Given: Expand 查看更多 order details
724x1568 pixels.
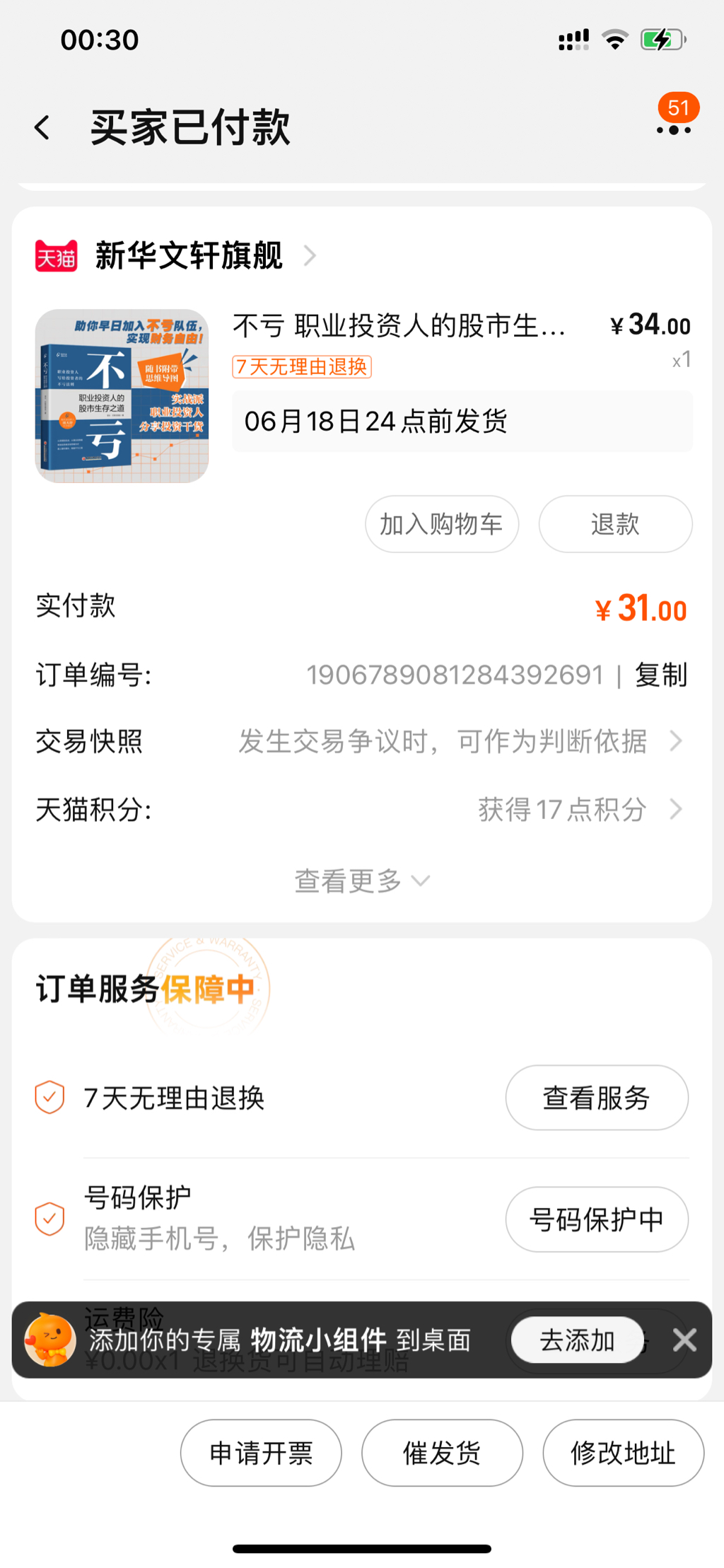Looking at the screenshot, I should point(361,881).
